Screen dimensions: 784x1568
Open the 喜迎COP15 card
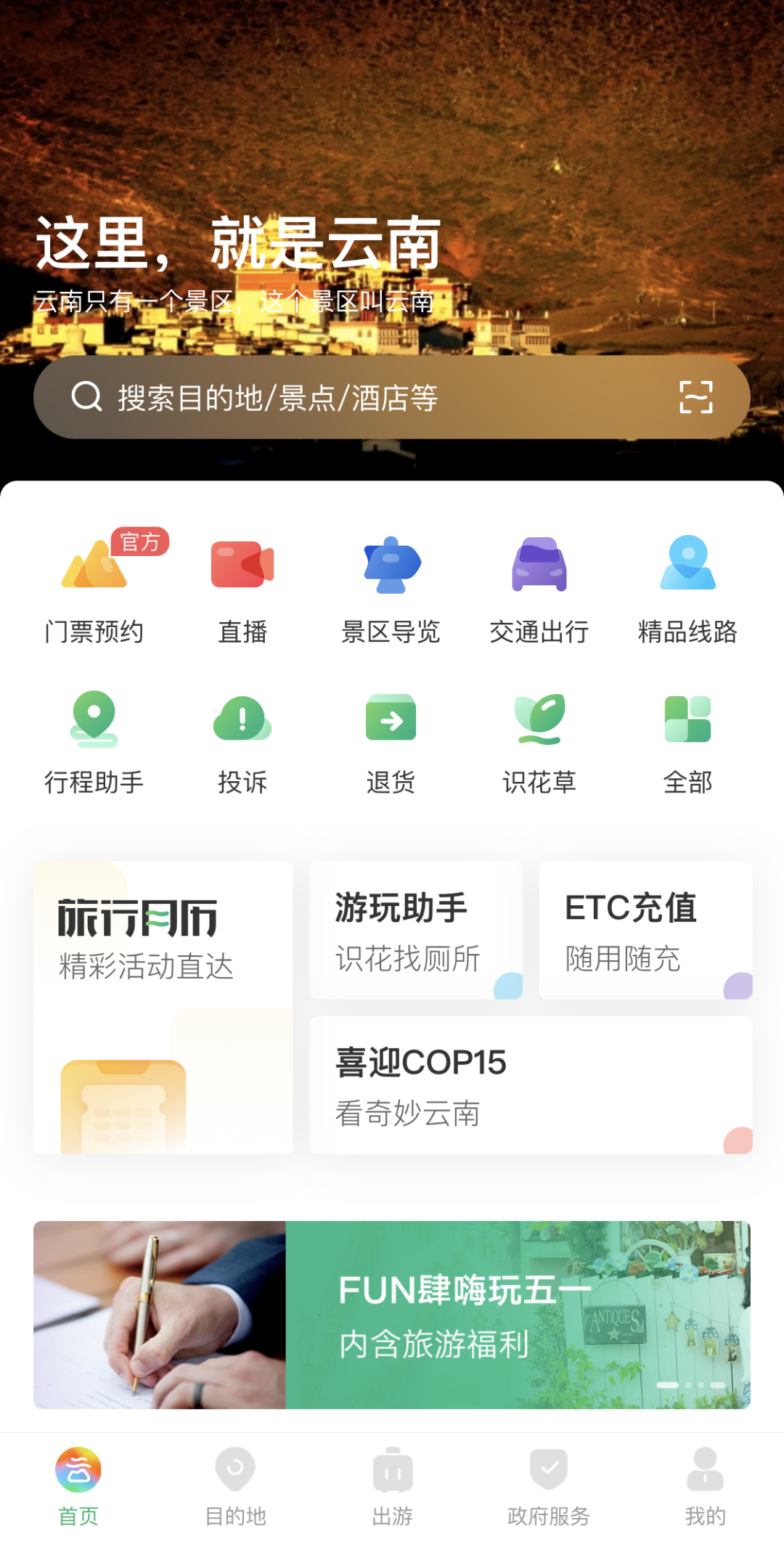[x=531, y=1085]
